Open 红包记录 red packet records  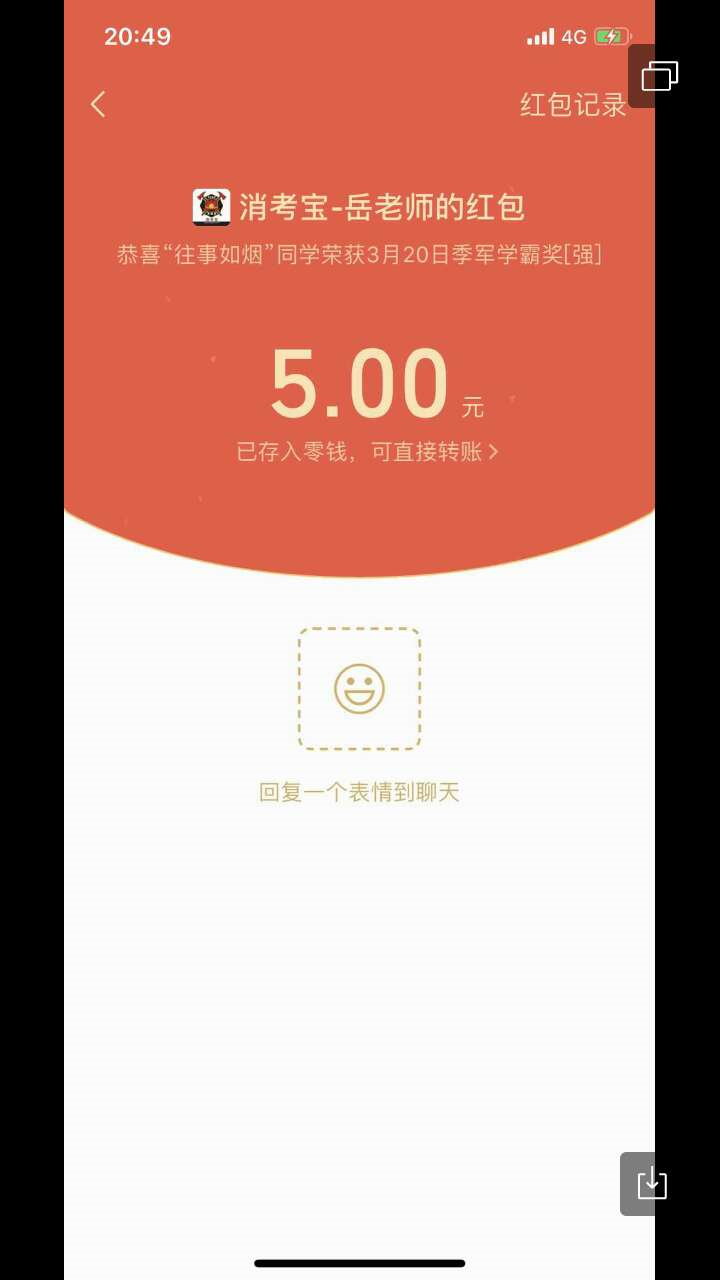(x=572, y=104)
